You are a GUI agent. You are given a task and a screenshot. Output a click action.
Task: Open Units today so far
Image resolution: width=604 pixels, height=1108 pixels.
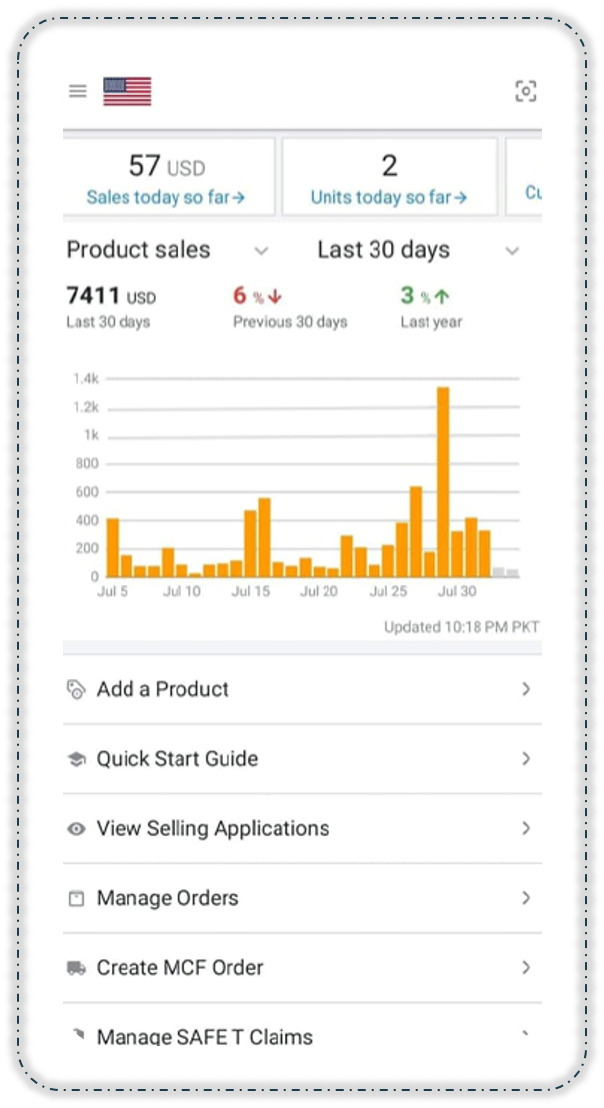[389, 197]
